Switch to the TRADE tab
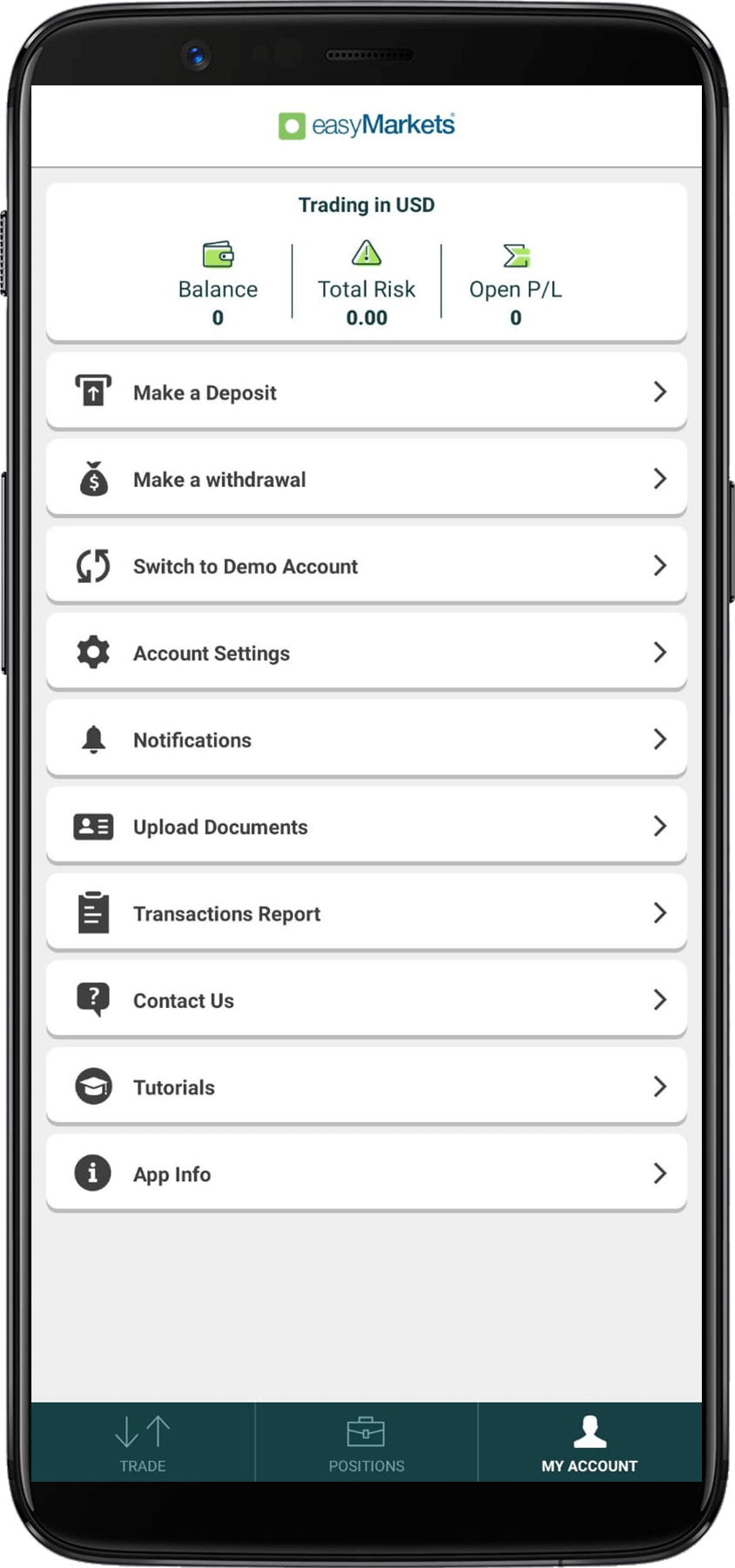The width and height of the screenshot is (735, 1568). pos(143,1442)
